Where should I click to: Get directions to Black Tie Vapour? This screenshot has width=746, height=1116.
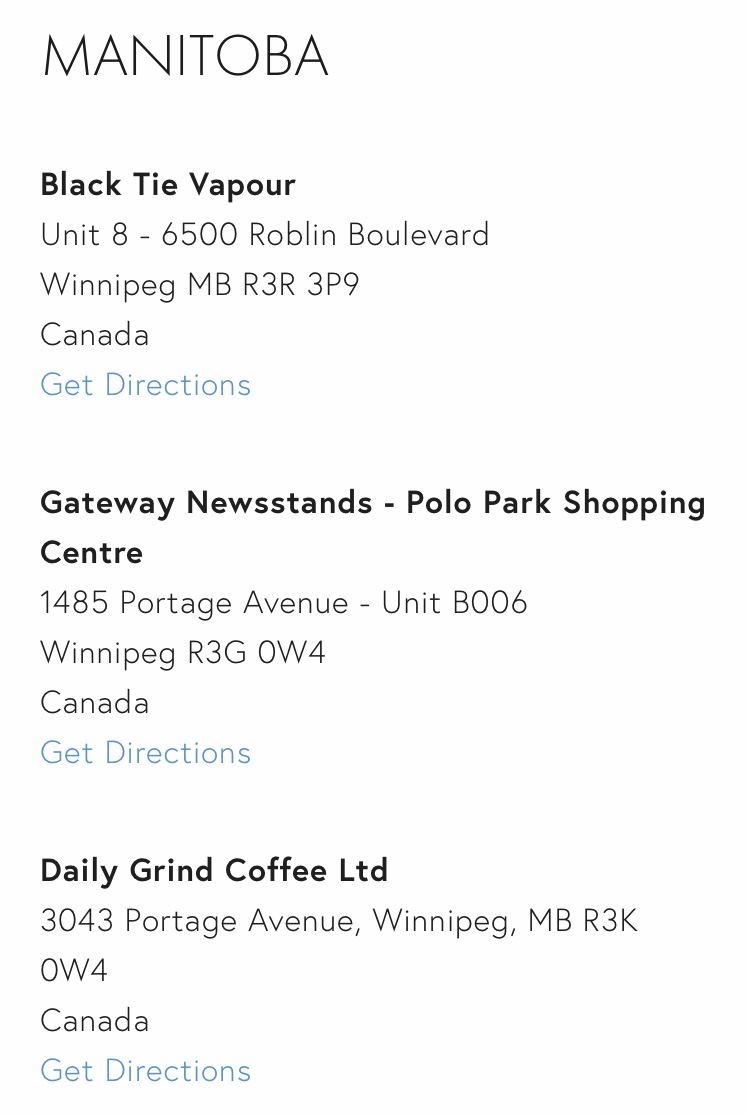(x=146, y=385)
